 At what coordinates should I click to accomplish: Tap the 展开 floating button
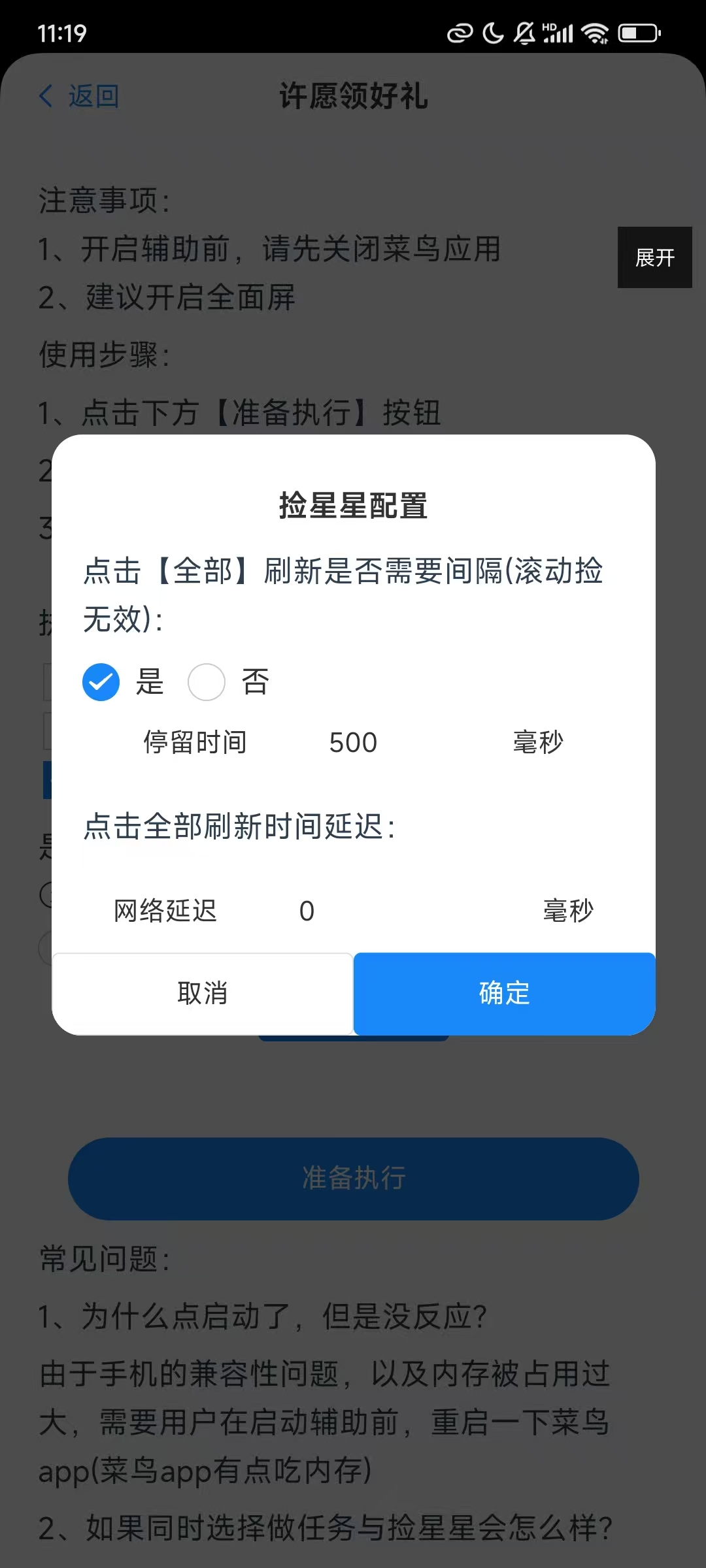pos(655,257)
